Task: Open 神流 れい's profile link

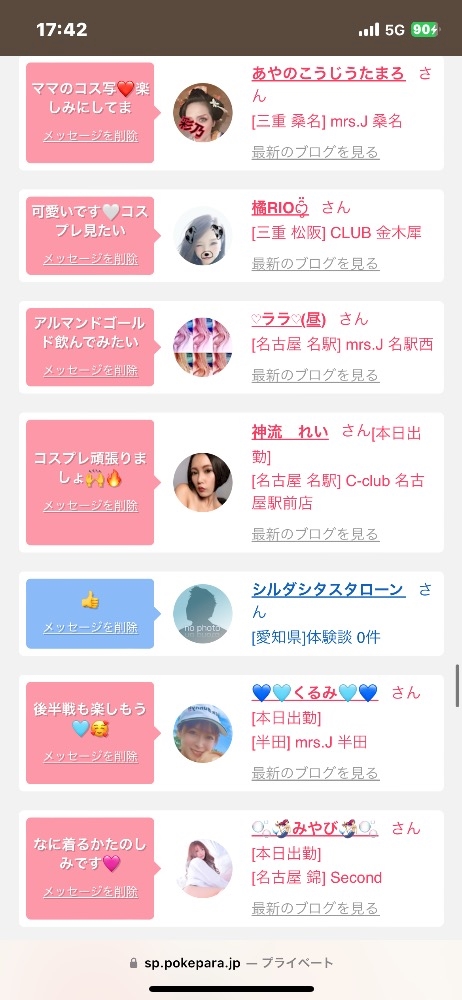Action: coord(290,432)
